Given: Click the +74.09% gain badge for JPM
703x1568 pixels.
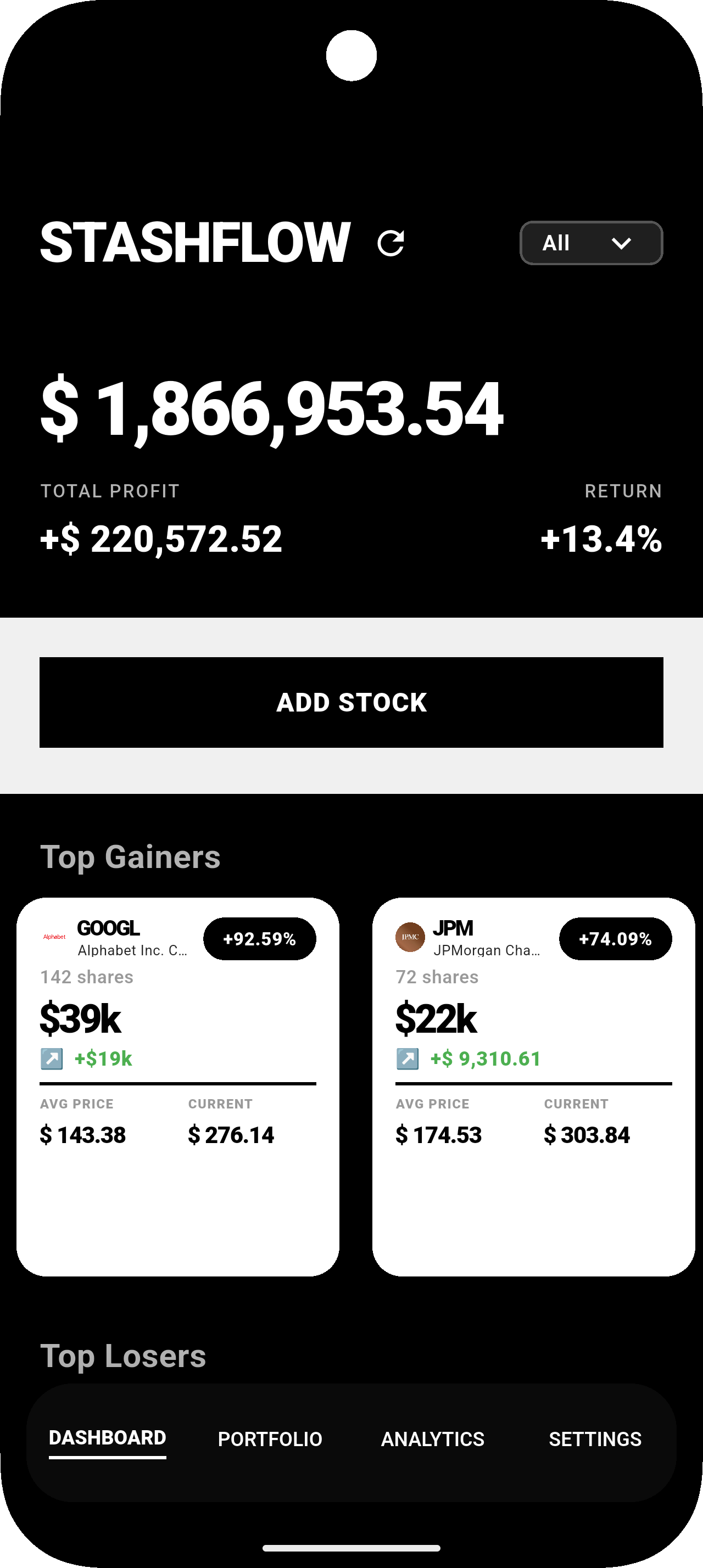Looking at the screenshot, I should tap(615, 939).
